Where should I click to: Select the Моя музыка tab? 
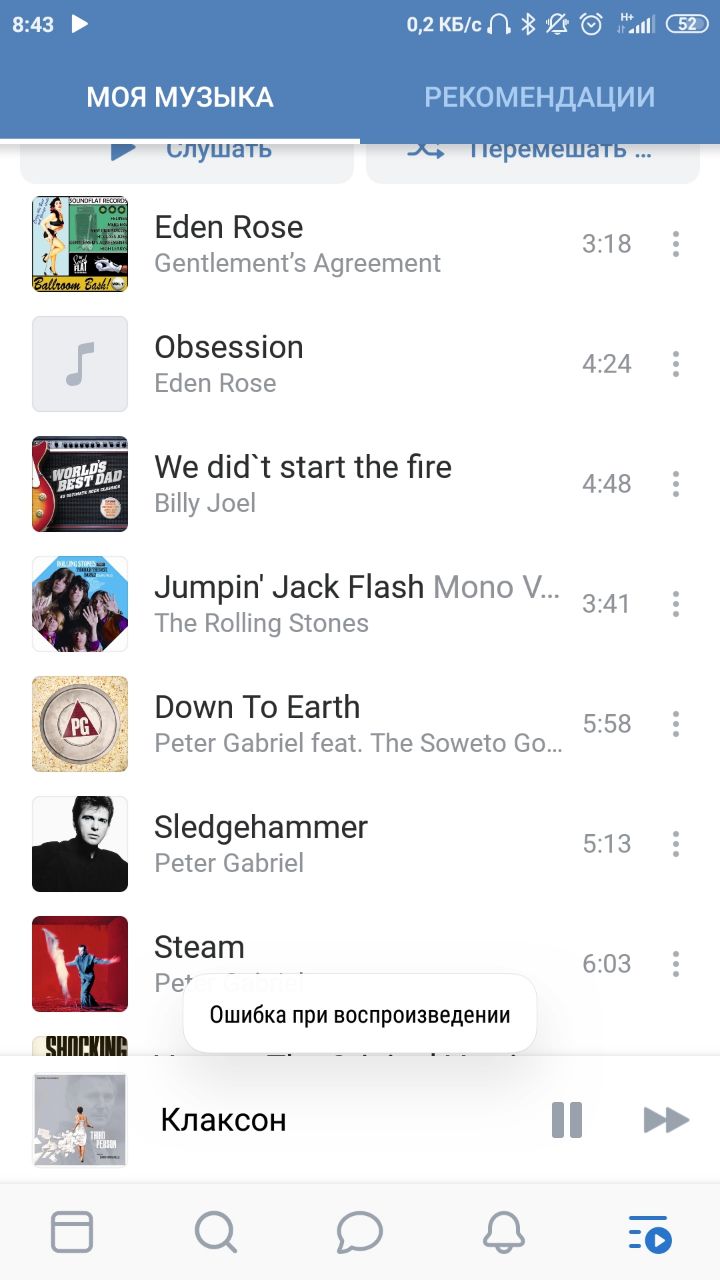(180, 97)
